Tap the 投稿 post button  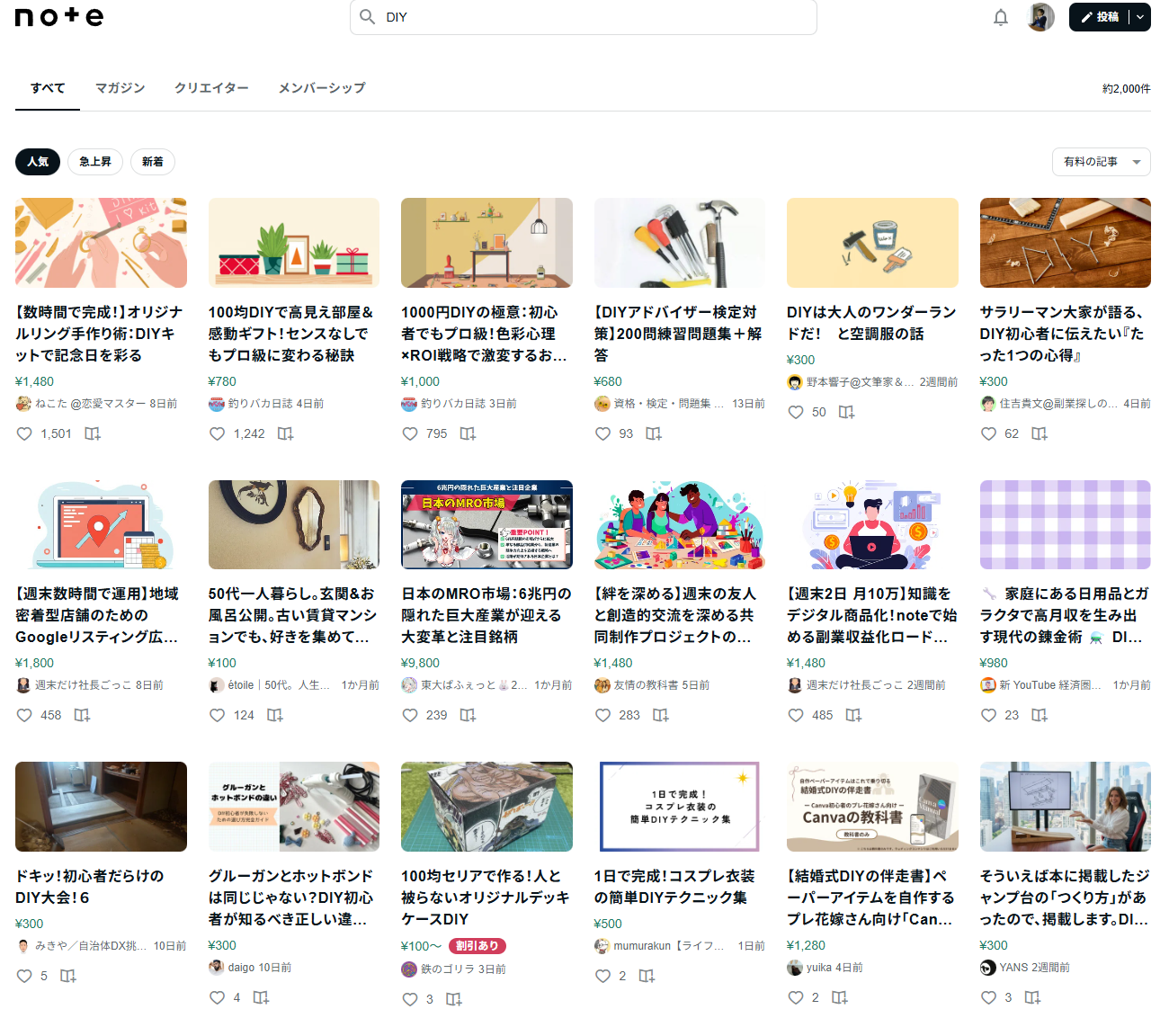coord(1100,17)
